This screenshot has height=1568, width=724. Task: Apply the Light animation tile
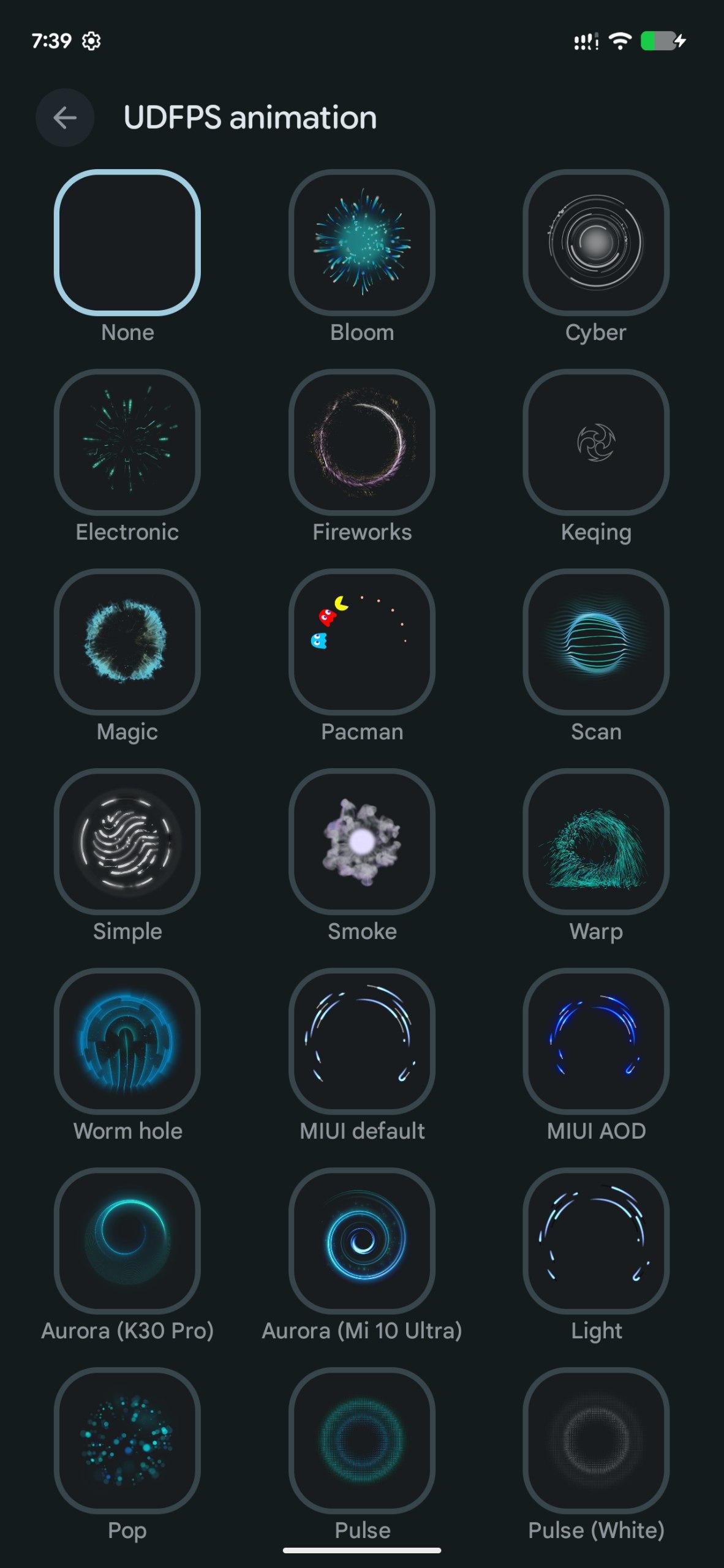596,1241
